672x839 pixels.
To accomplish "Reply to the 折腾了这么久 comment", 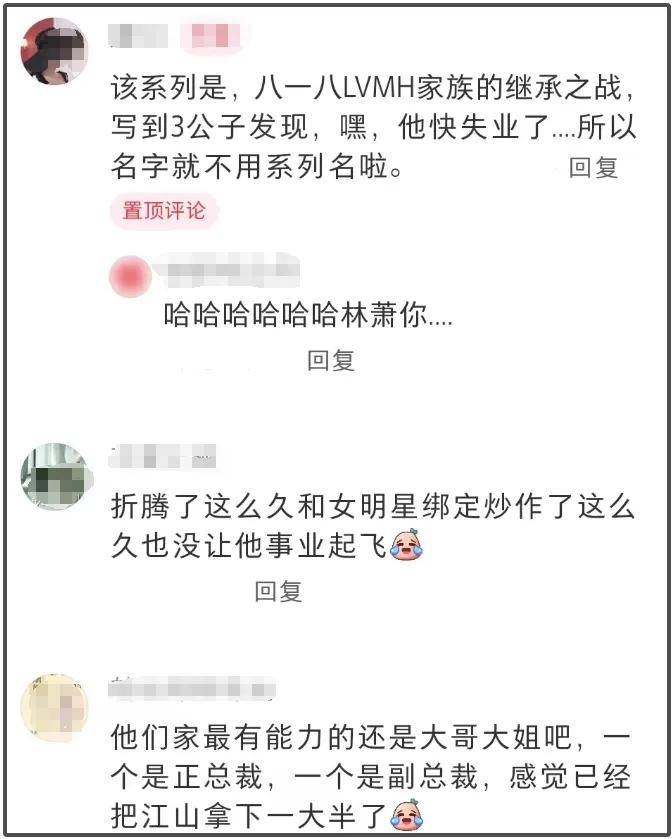I will [x=278, y=591].
